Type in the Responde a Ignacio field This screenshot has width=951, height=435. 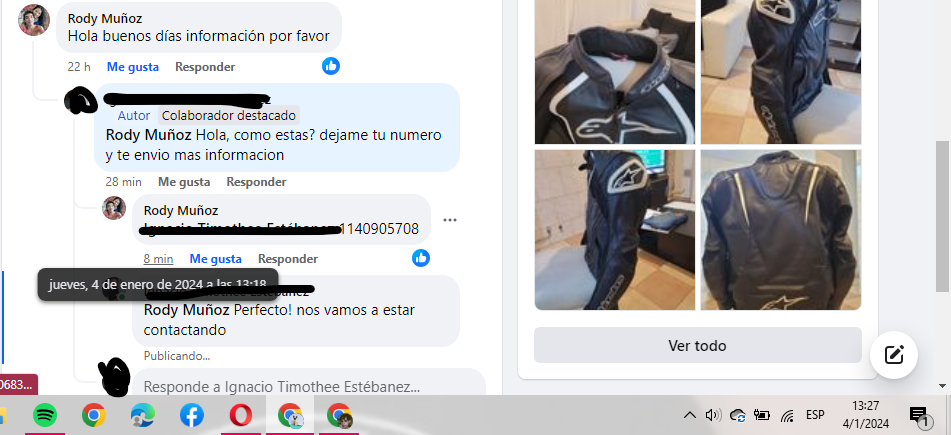(300, 386)
